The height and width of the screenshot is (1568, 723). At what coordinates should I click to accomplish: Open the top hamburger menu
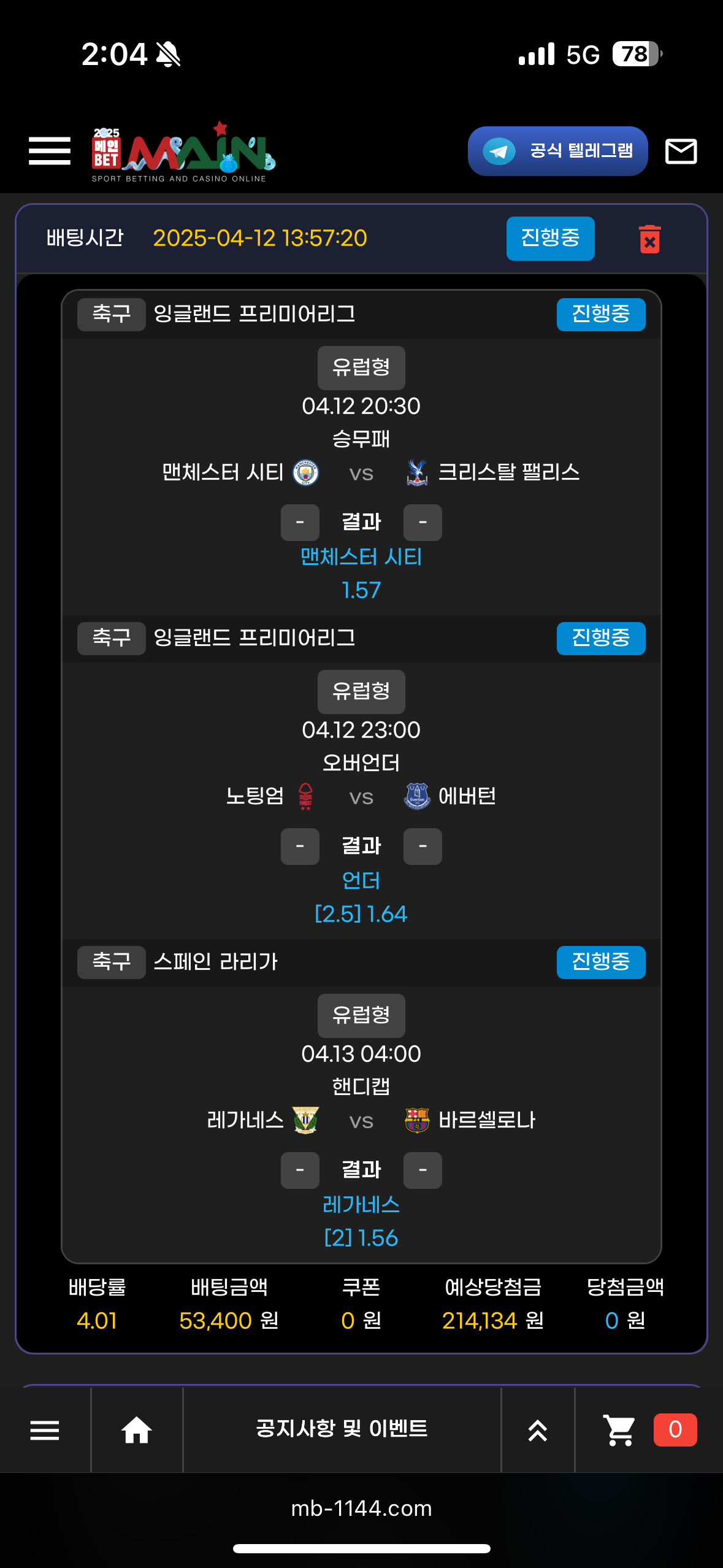[x=50, y=151]
